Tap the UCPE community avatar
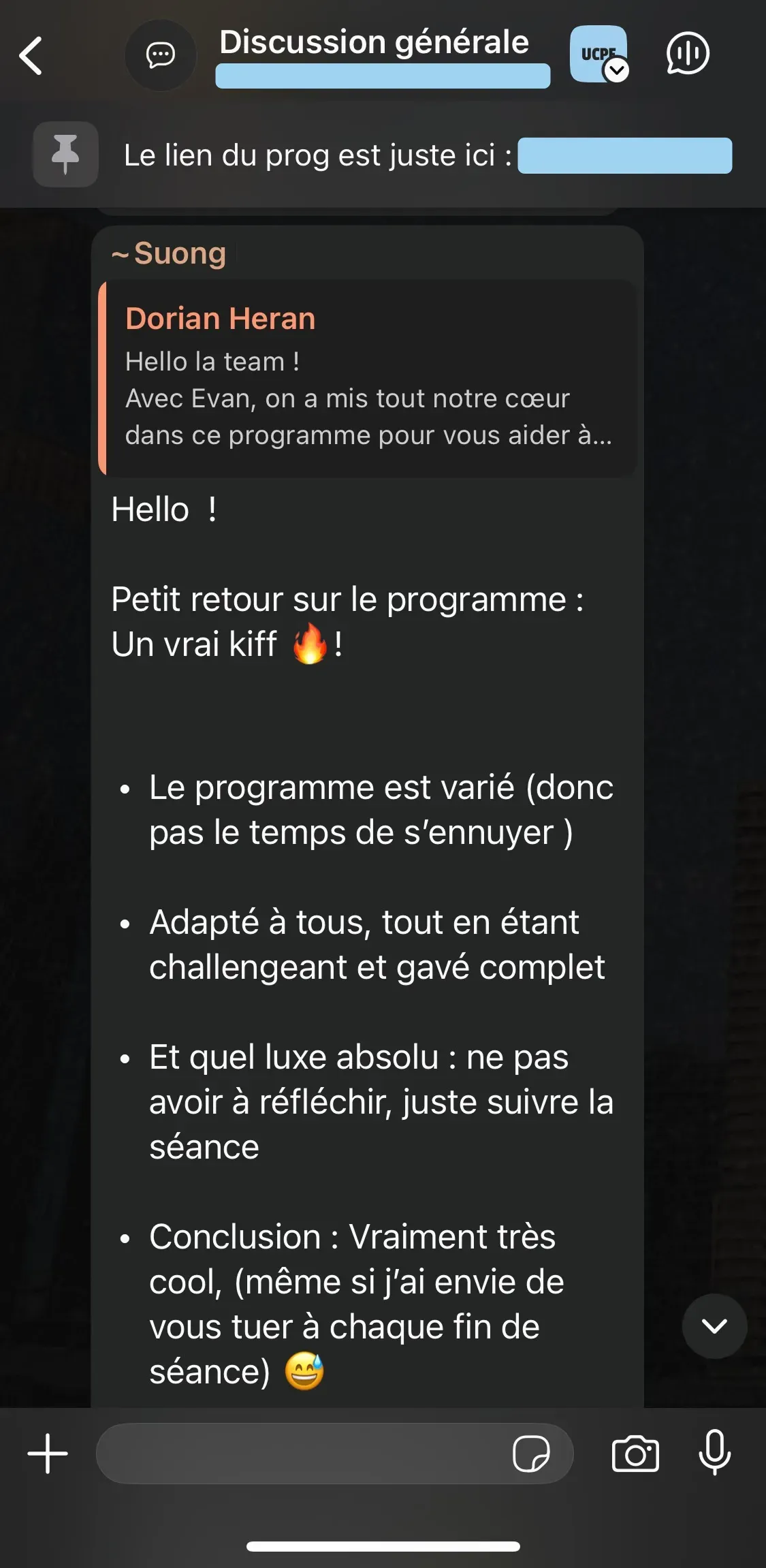 point(598,54)
